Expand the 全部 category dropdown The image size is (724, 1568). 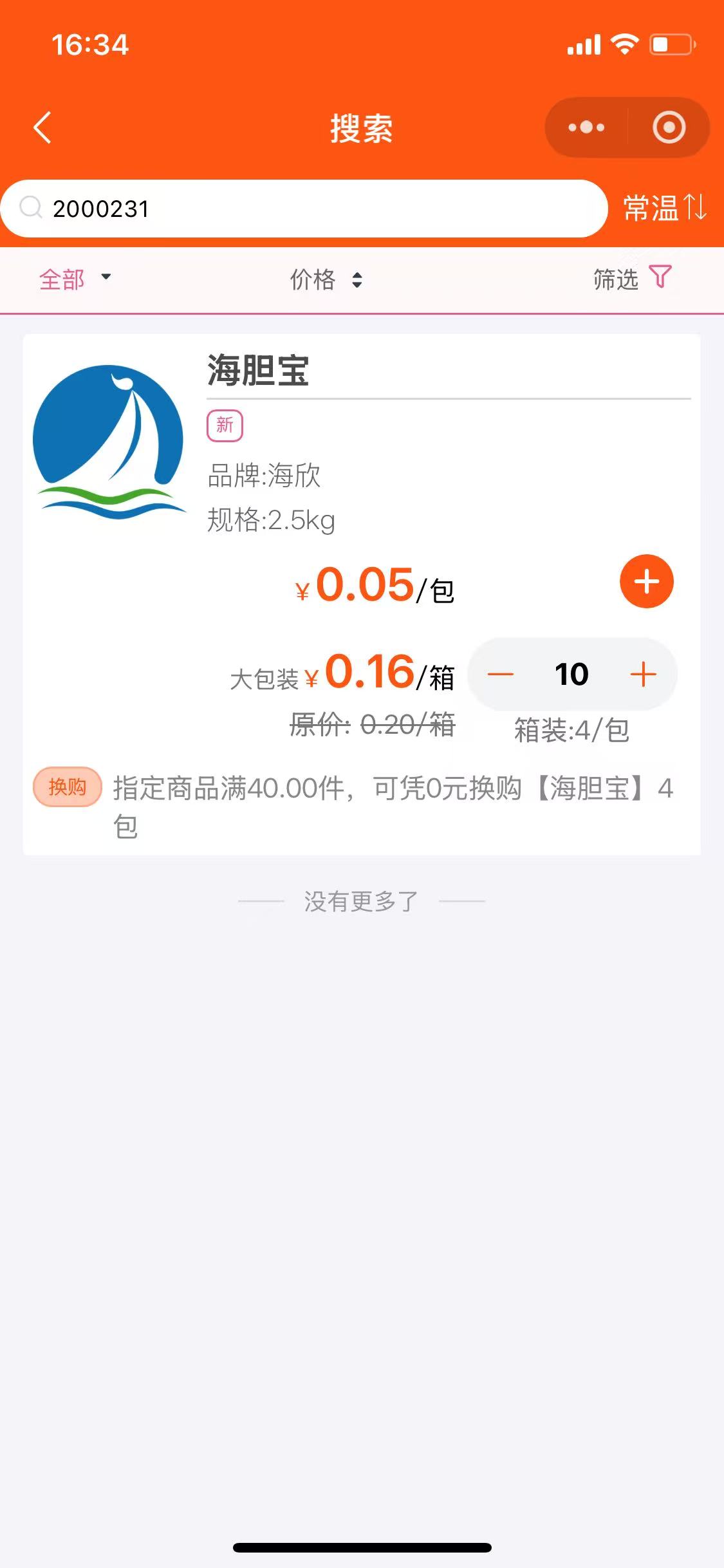(75, 279)
